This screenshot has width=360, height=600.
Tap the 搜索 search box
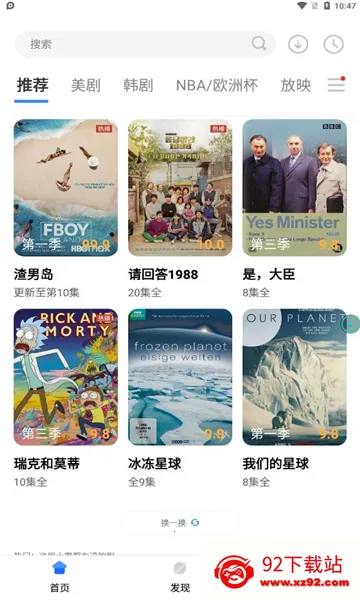click(x=145, y=44)
